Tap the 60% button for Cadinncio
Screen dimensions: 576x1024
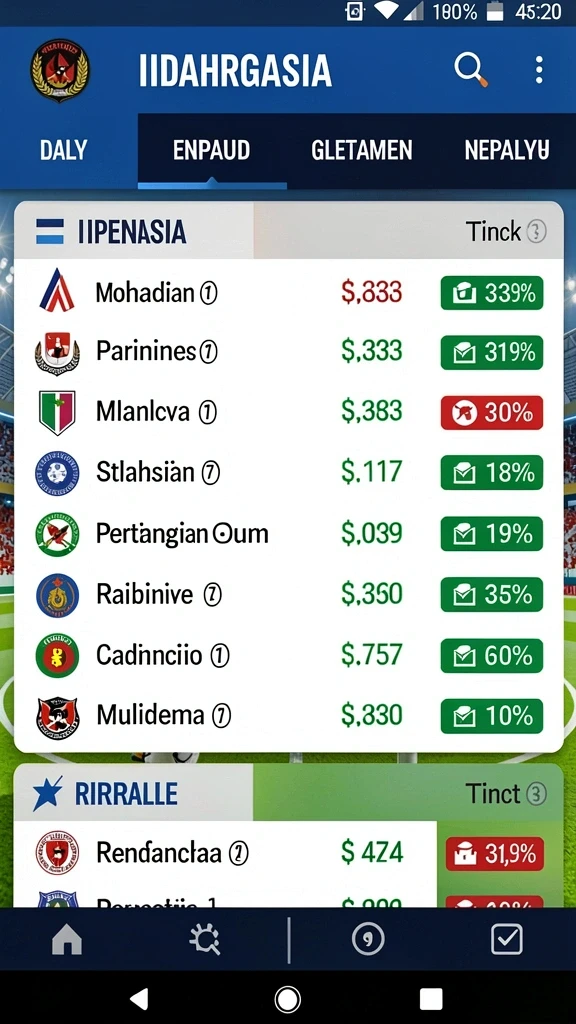(492, 656)
